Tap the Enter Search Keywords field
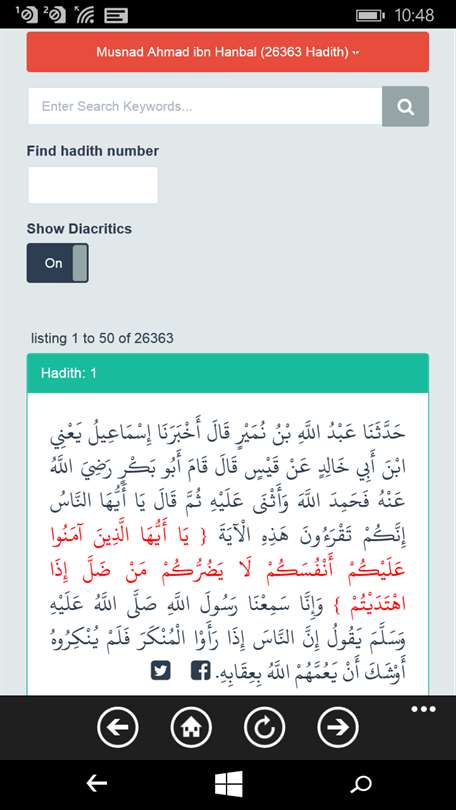This screenshot has height=810, width=456. point(205,106)
